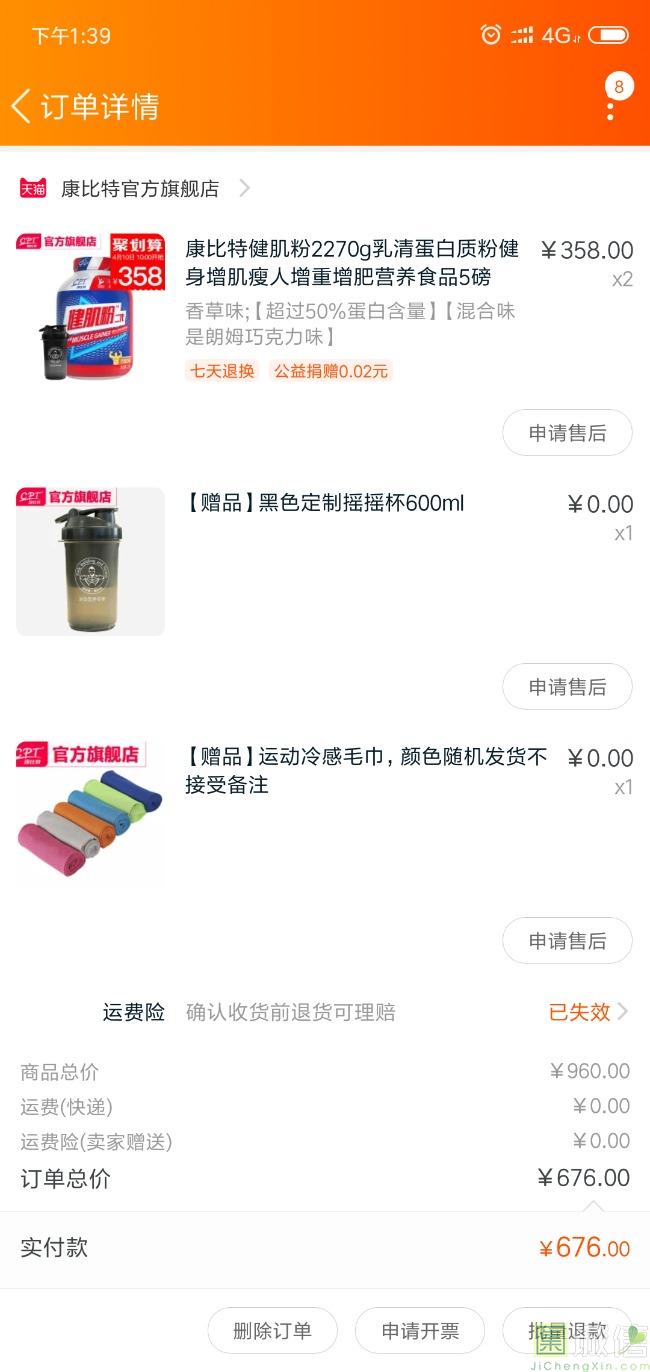Viewport: 650px width, 1372px height.
Task: Select 申请开票 to request an invoice
Action: pos(420,1331)
